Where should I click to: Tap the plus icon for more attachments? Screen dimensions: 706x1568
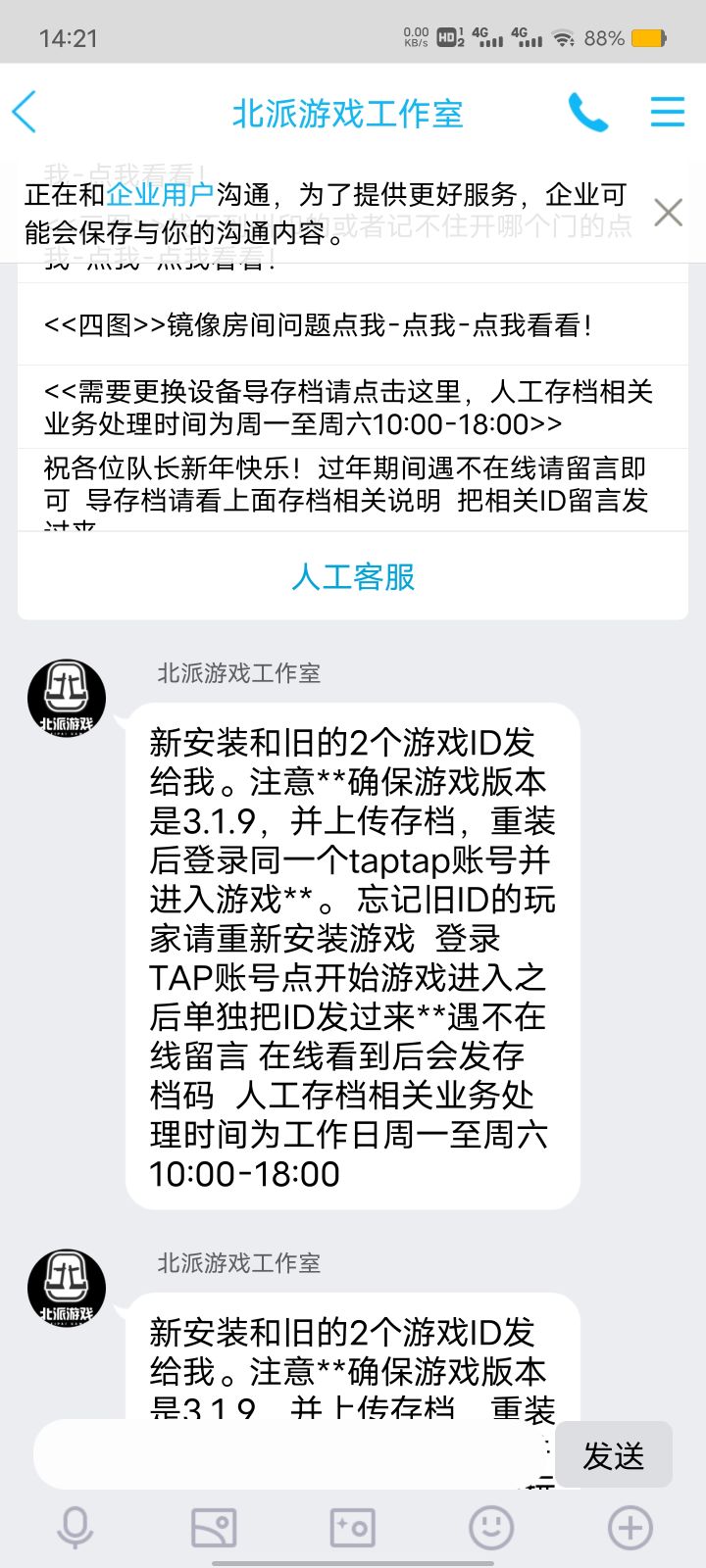click(x=629, y=1526)
